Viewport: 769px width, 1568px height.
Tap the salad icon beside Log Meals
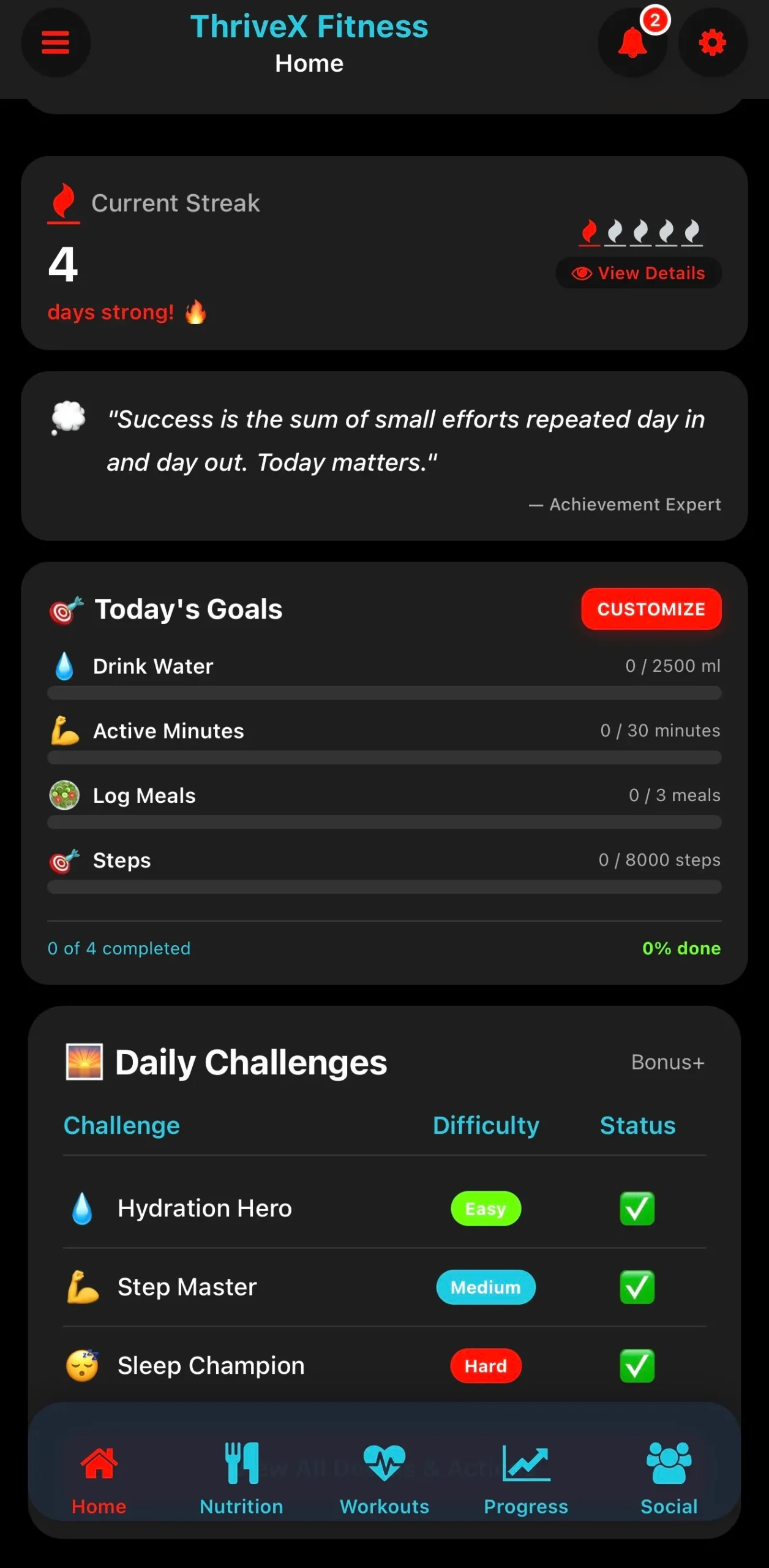click(64, 794)
